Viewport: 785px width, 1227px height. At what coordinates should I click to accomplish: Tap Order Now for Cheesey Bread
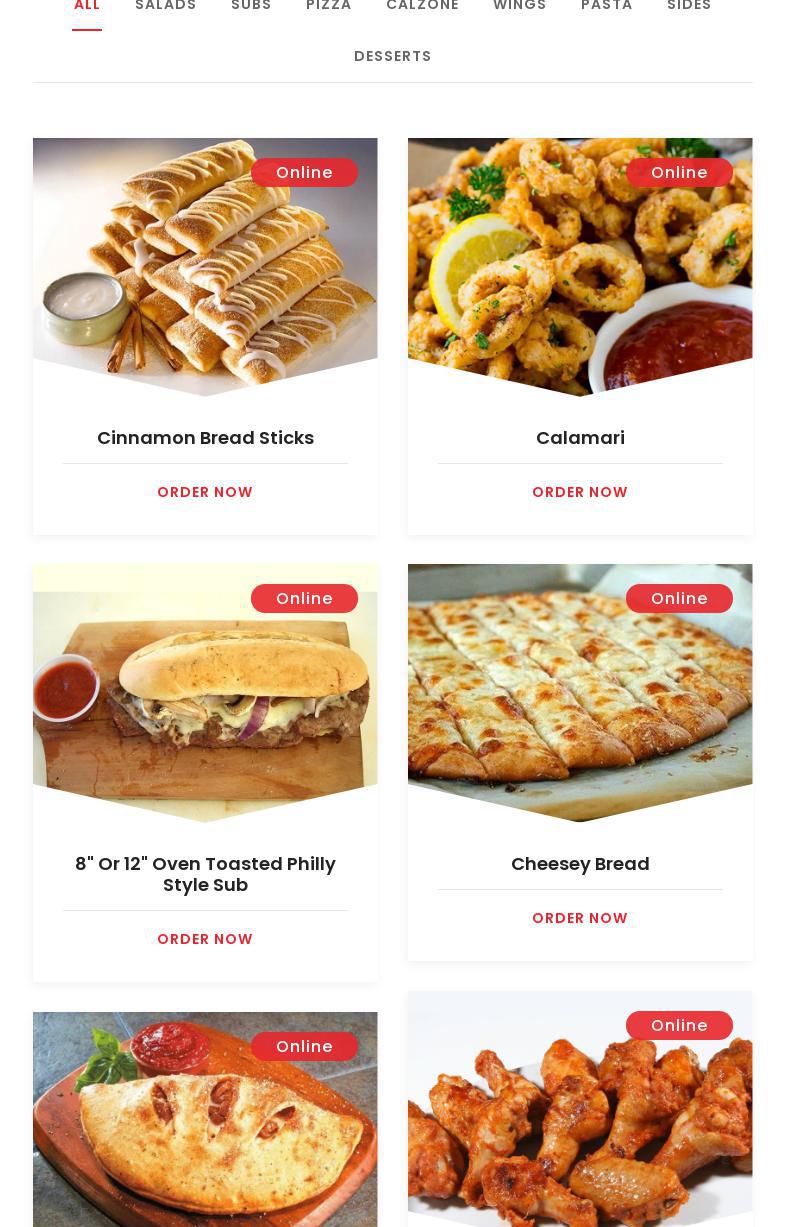[x=580, y=918]
